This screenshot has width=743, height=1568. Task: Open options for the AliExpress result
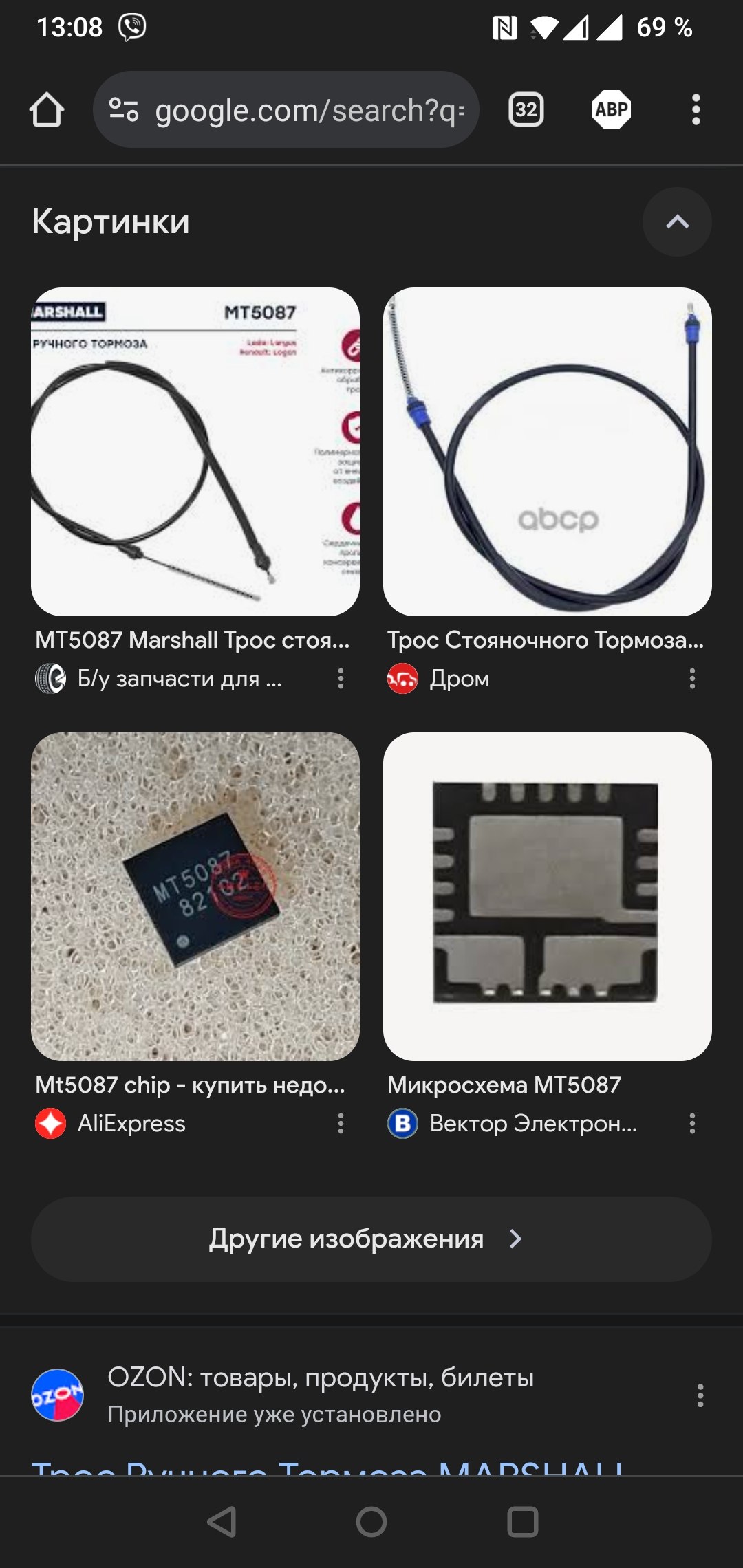(341, 1124)
